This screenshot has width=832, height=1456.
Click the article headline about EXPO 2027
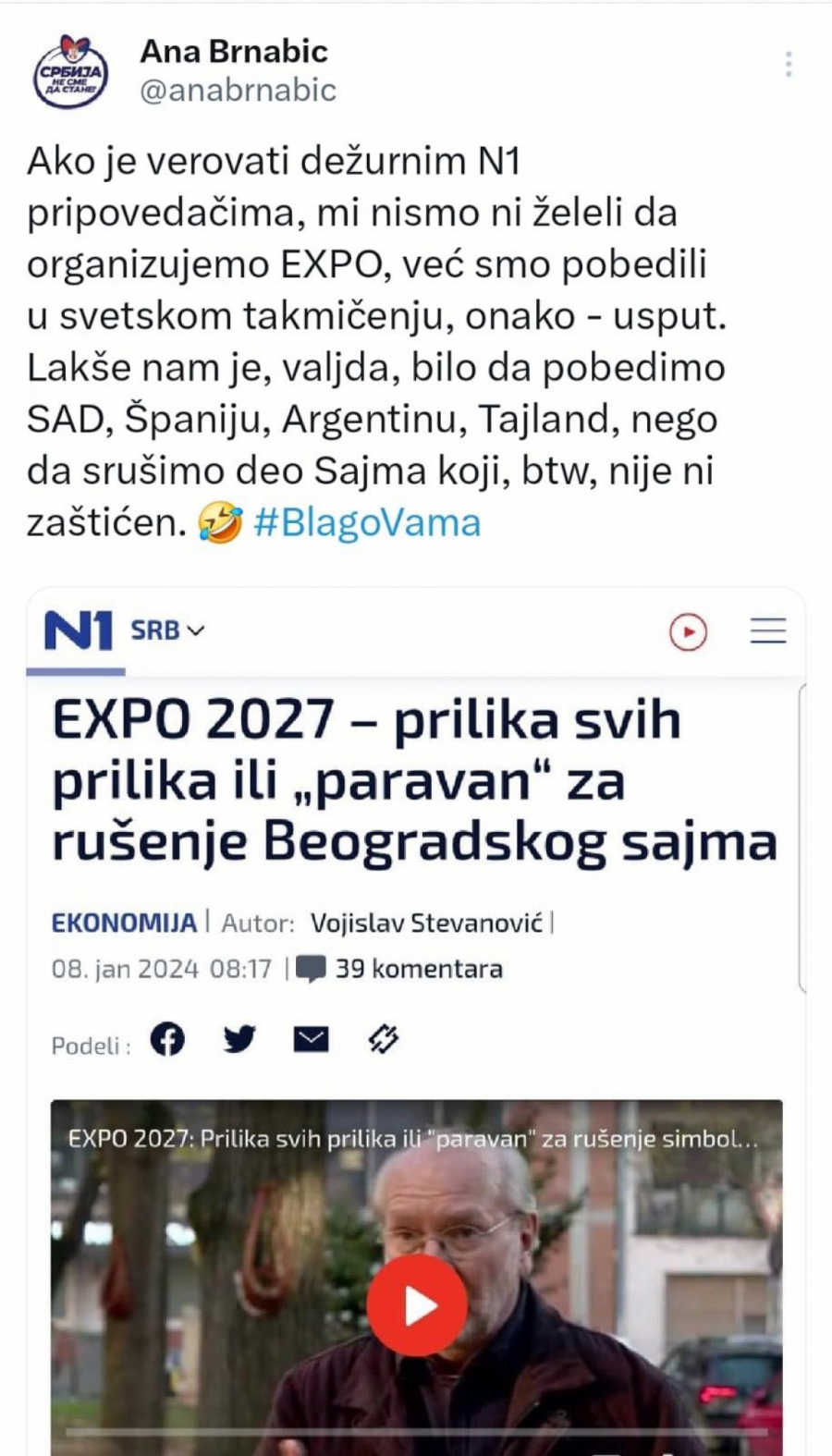[415, 781]
